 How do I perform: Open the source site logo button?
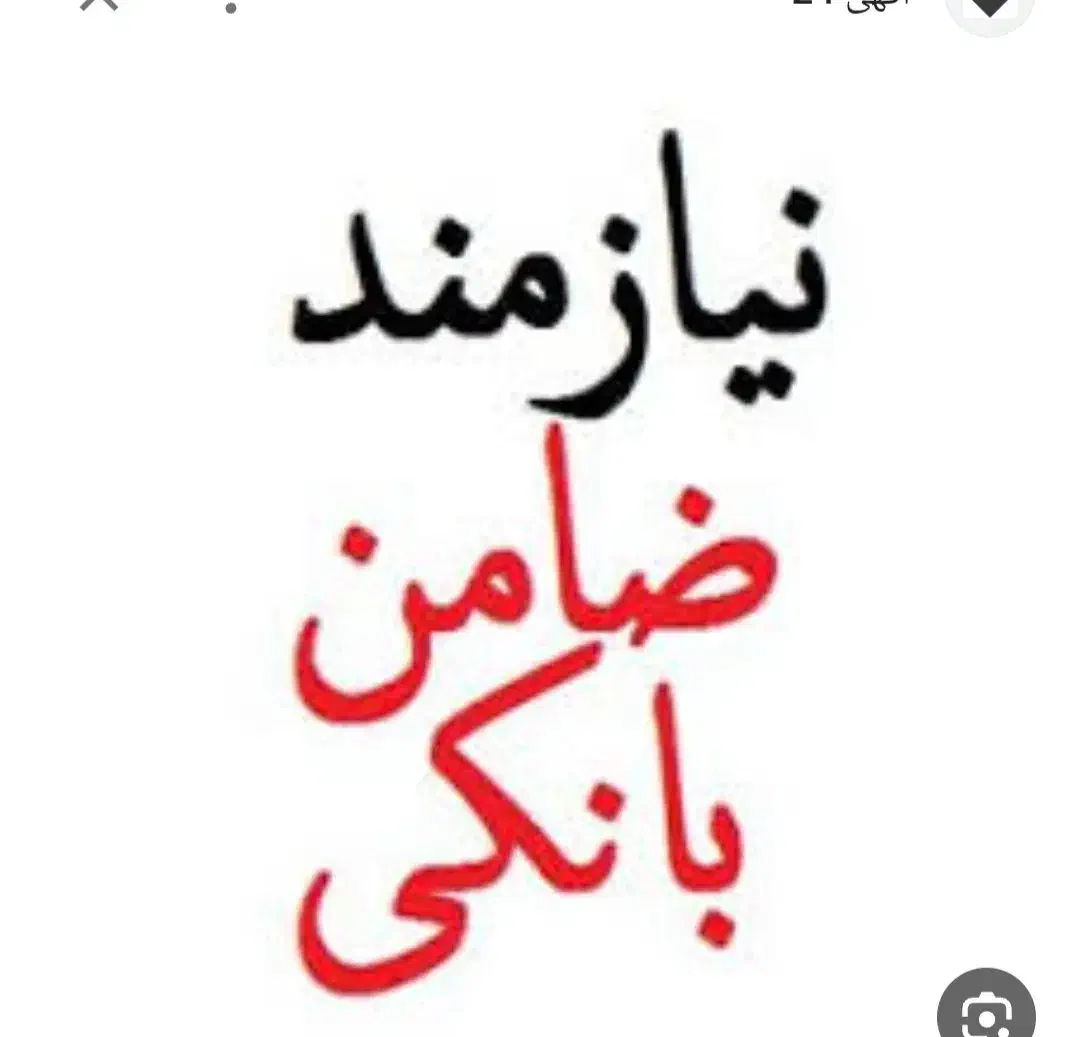989,10
